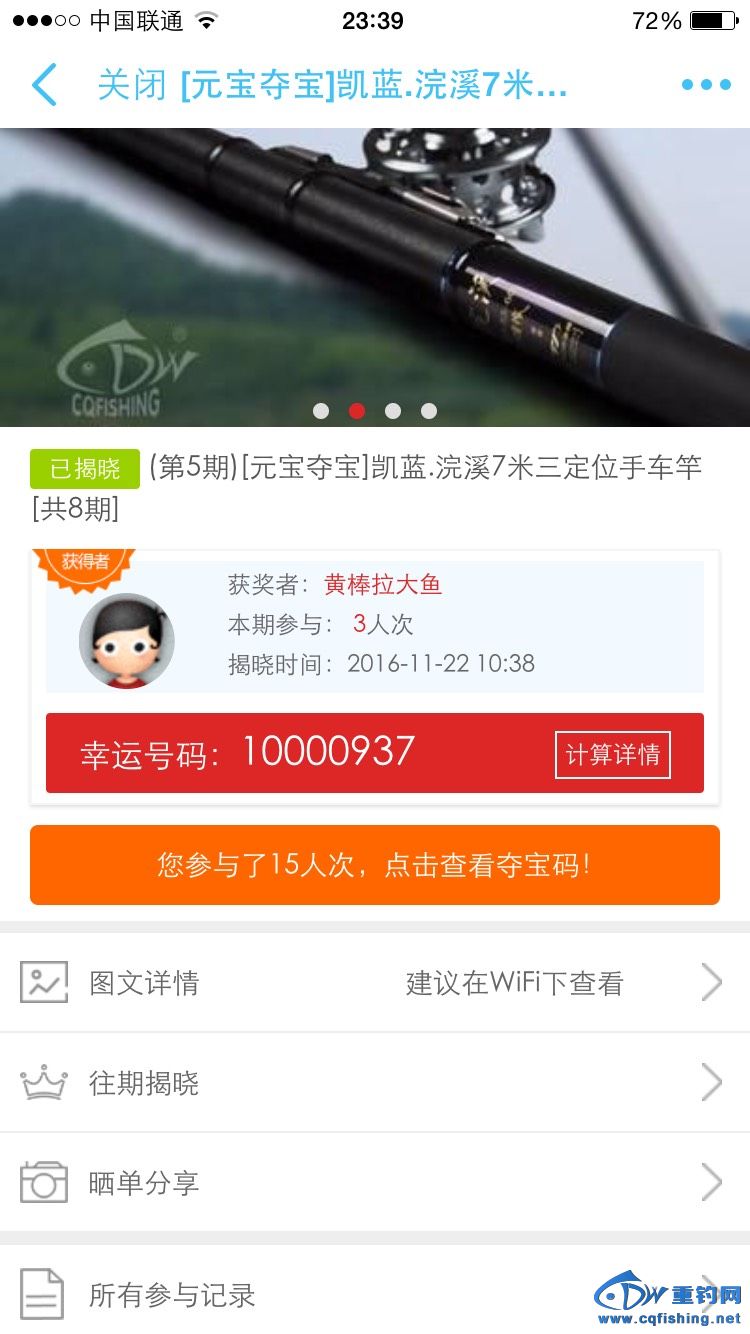Screen dimensions: 750x1334
Task: Open the three-dot more menu
Action: pyautogui.click(x=706, y=85)
